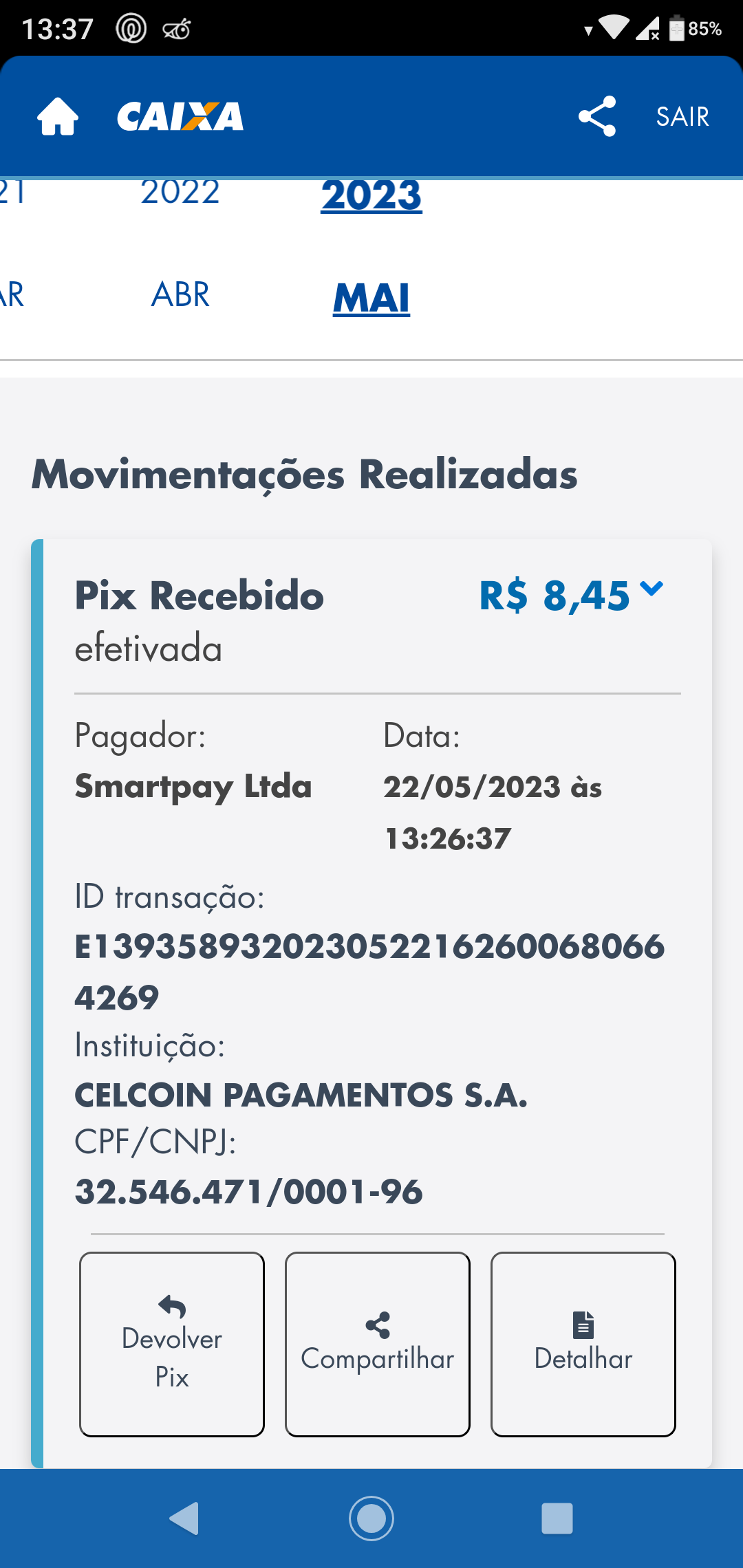Viewport: 743px width, 1568px height.
Task: Go to the CAIXA home screen
Action: pyautogui.click(x=58, y=117)
